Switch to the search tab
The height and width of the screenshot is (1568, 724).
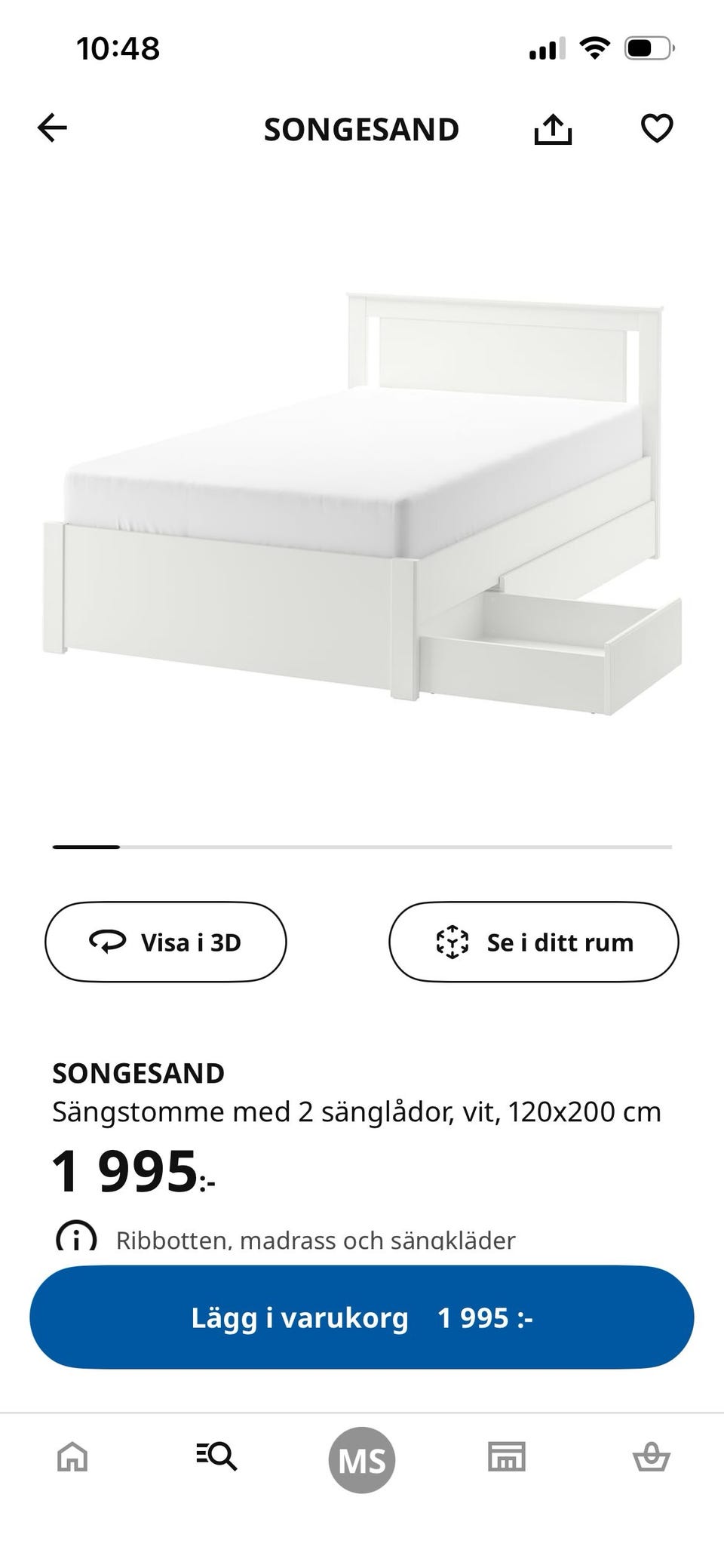click(x=216, y=1457)
